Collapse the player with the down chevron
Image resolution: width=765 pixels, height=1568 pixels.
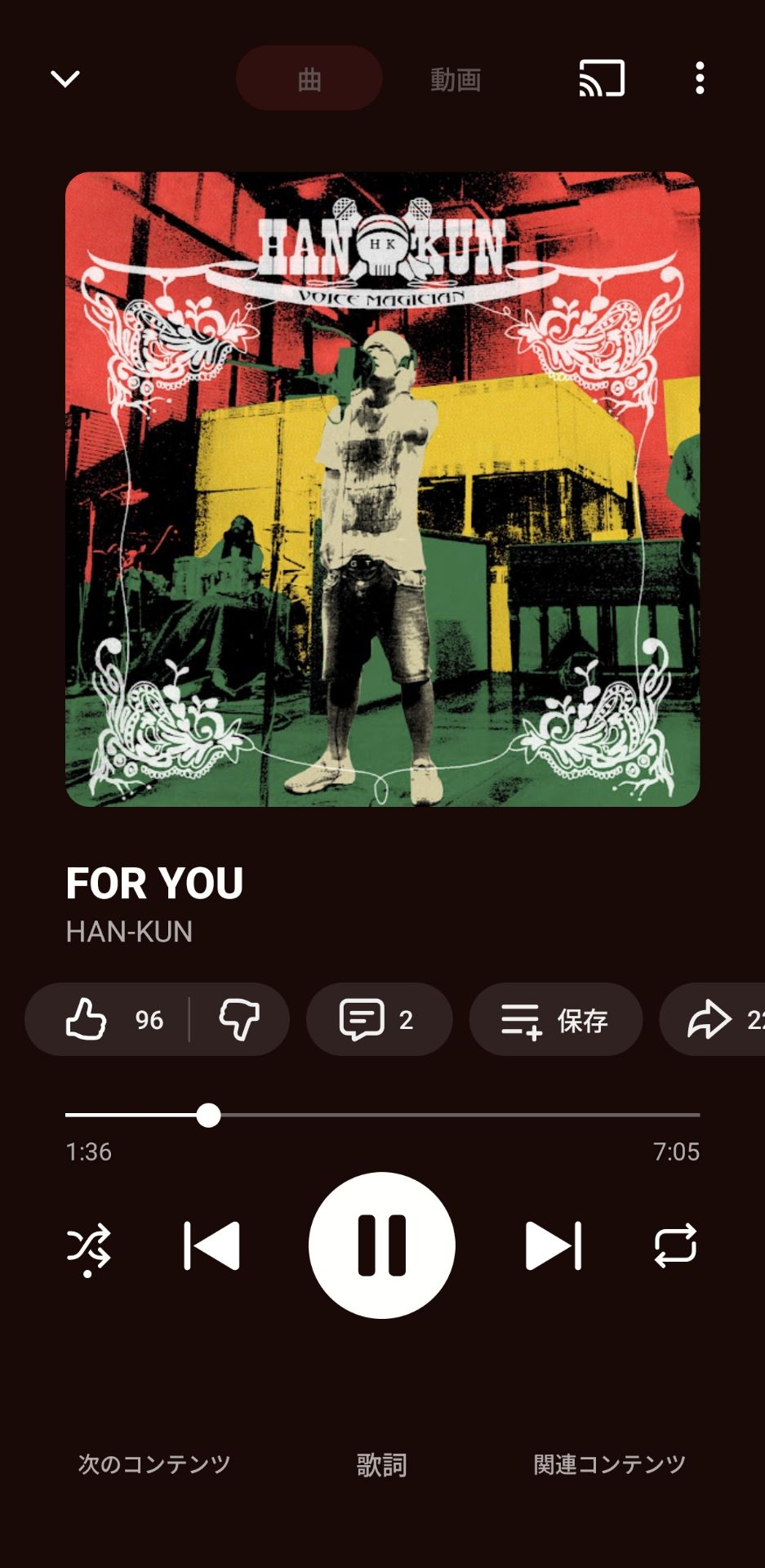pos(65,78)
